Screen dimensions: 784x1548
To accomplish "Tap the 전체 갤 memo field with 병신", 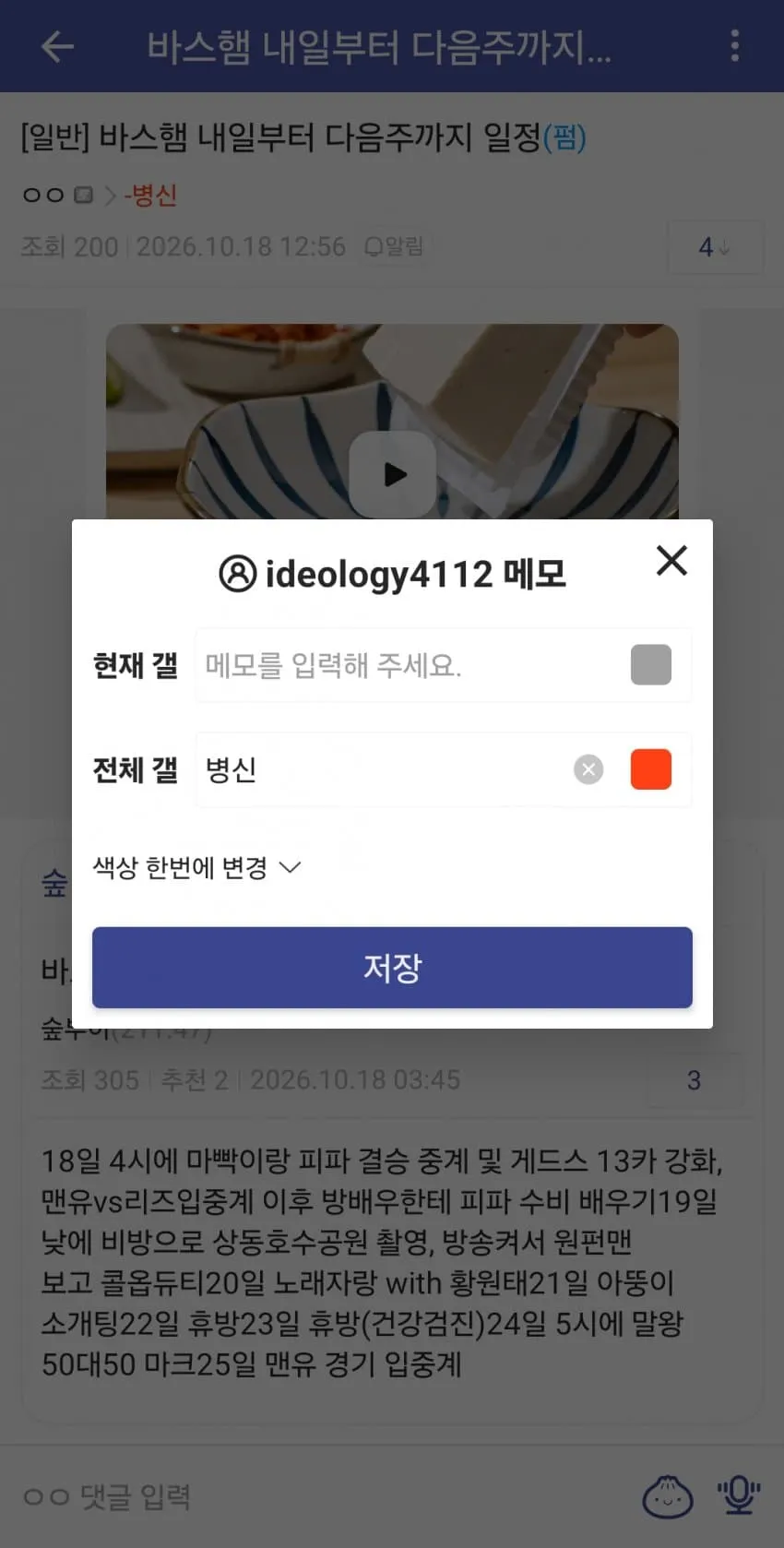I will (x=383, y=769).
